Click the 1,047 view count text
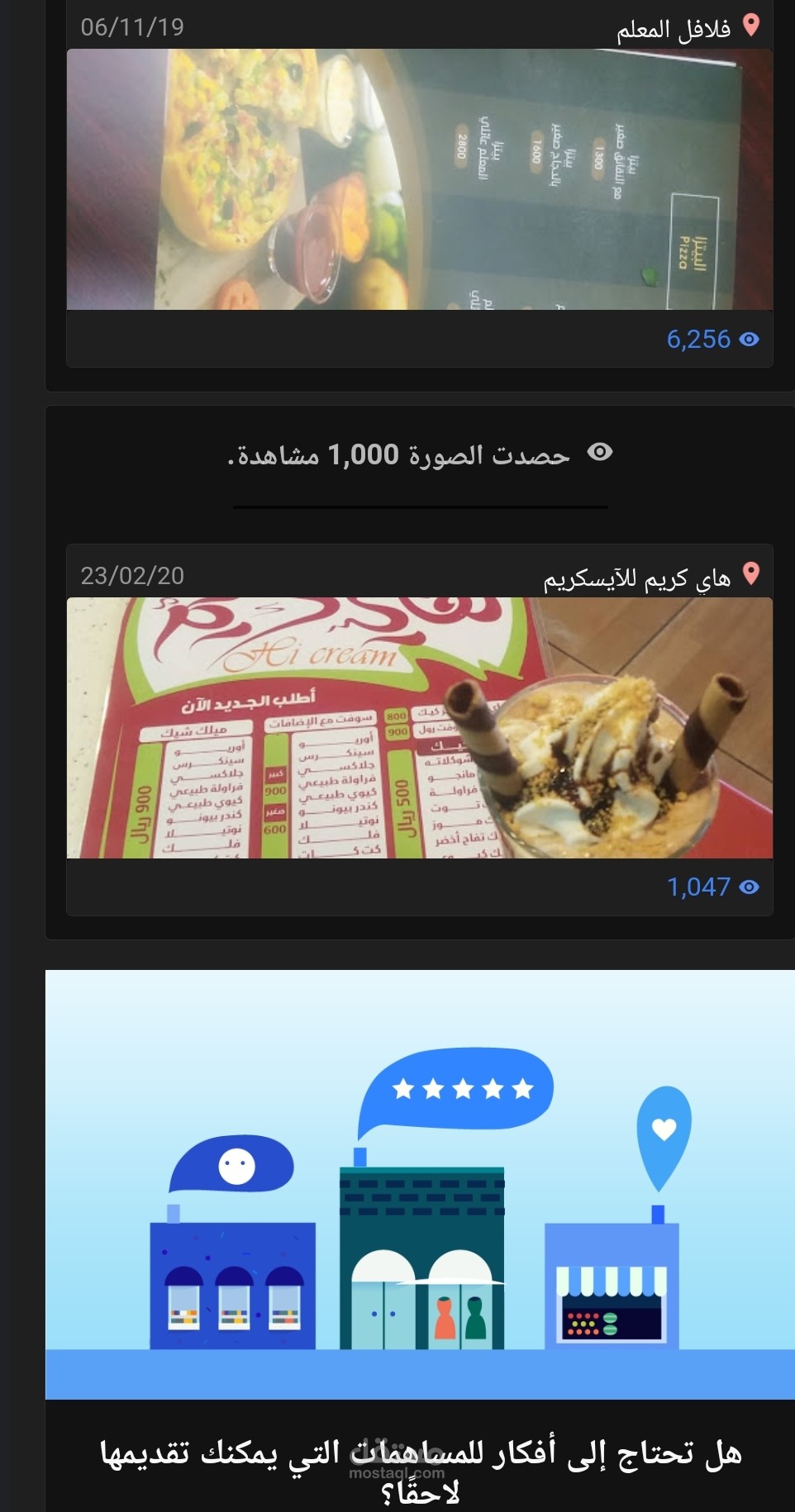Image resolution: width=795 pixels, height=1512 pixels. [698, 888]
